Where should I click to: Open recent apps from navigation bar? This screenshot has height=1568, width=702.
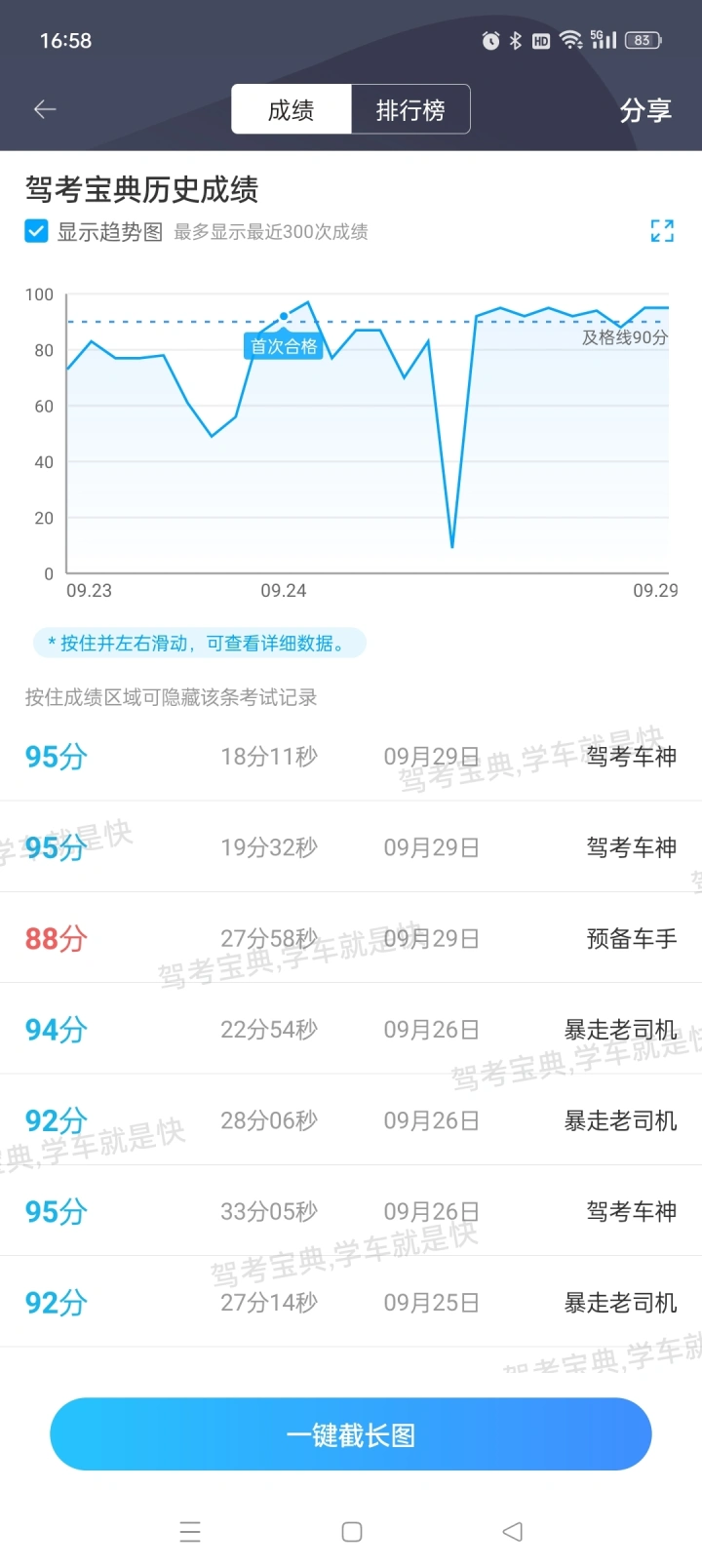[x=190, y=1532]
